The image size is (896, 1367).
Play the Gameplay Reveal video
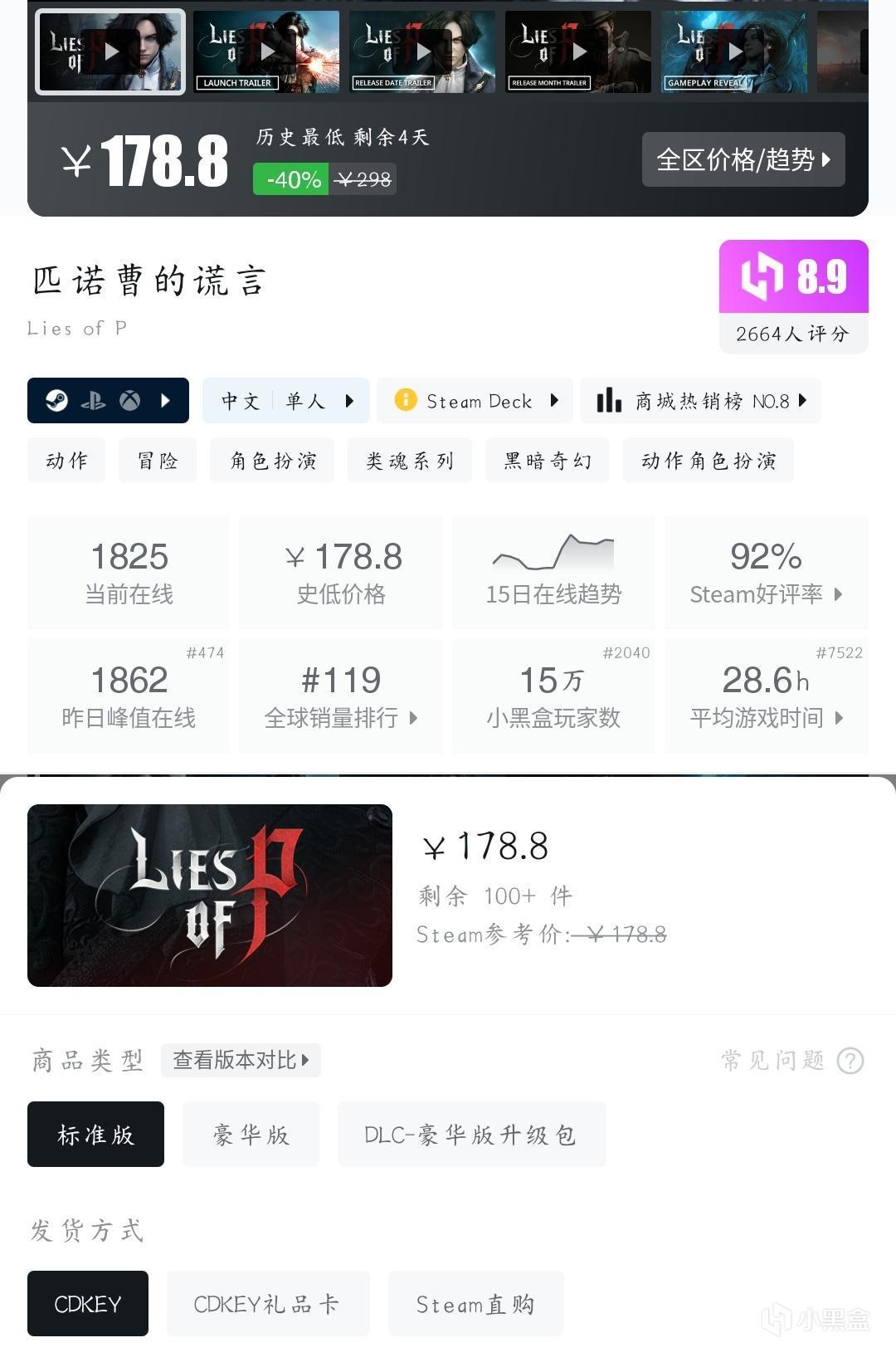click(x=734, y=51)
